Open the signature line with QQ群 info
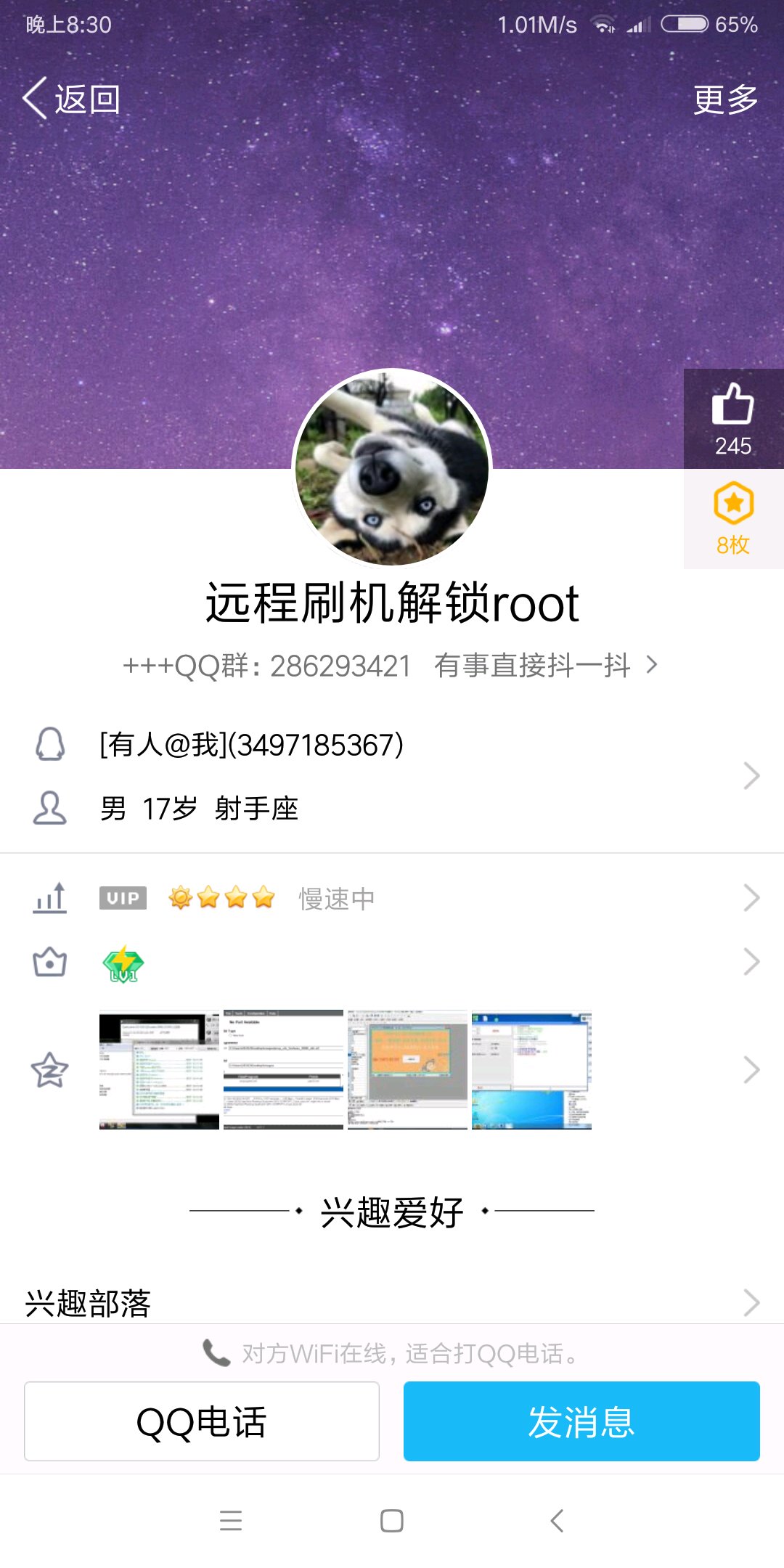784x1568 pixels. tap(391, 665)
